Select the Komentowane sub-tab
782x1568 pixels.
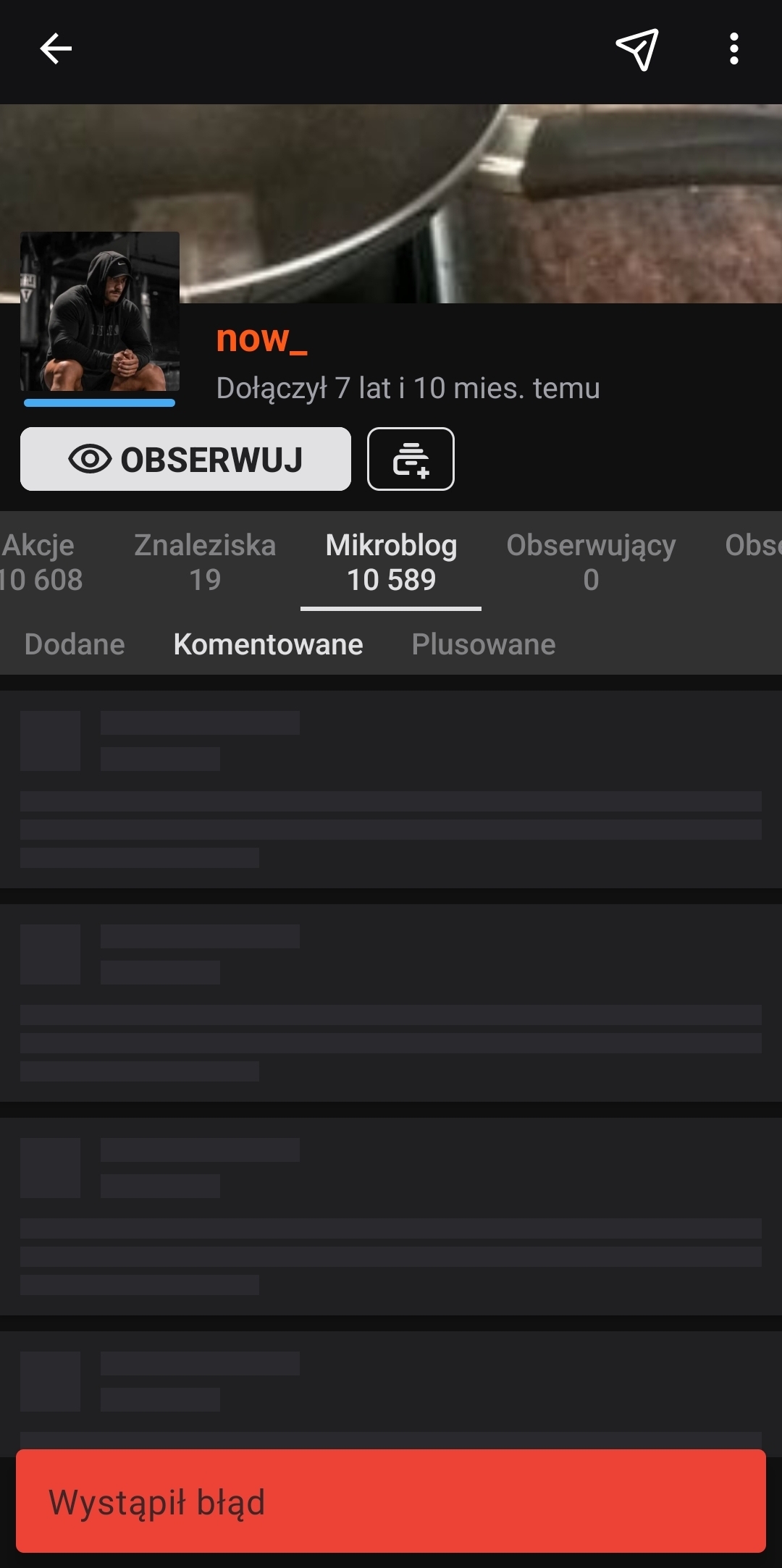tap(268, 644)
